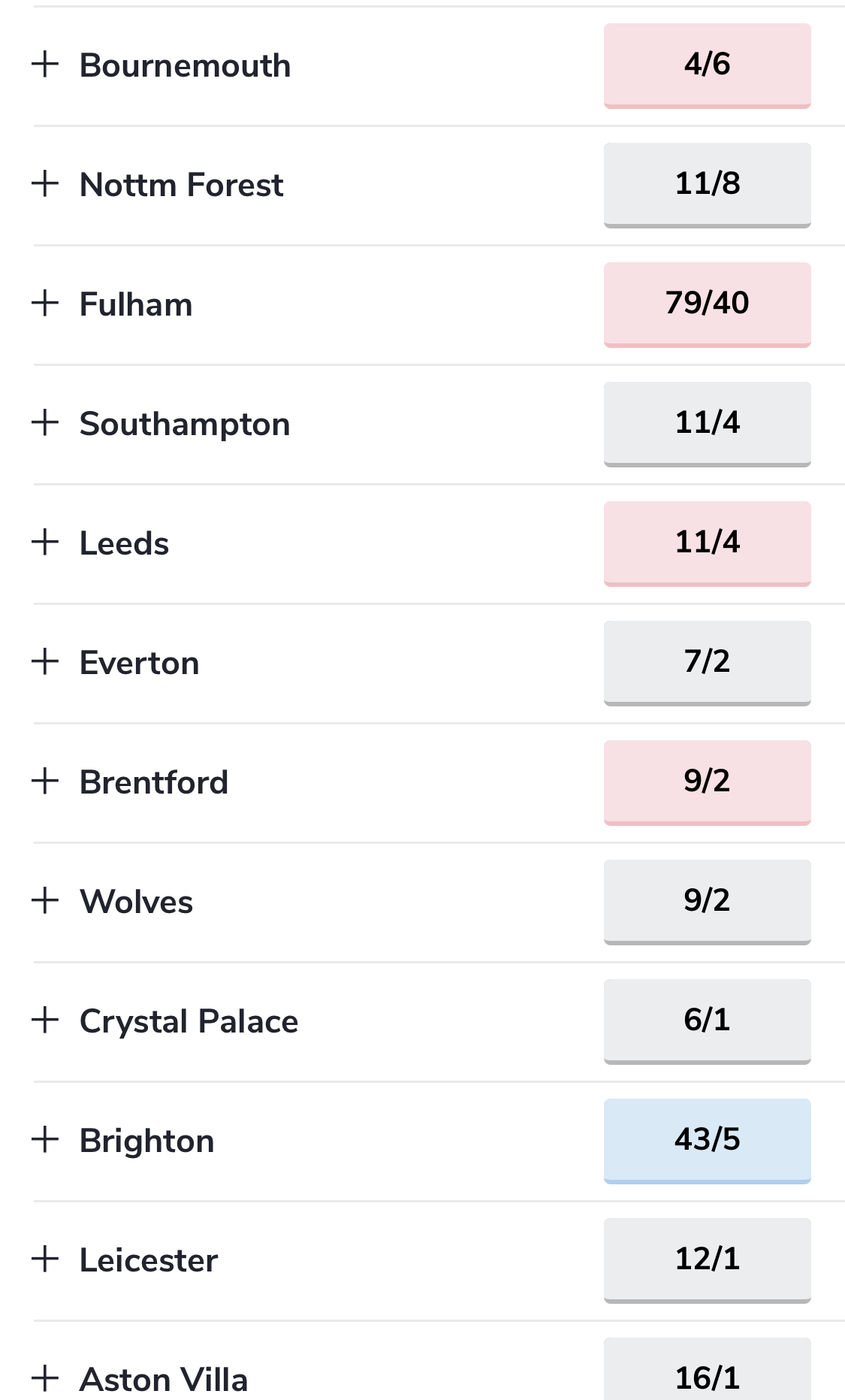Viewport: 845px width, 1400px height.
Task: Choose Everton at 7/2
Action: pyautogui.click(x=707, y=664)
